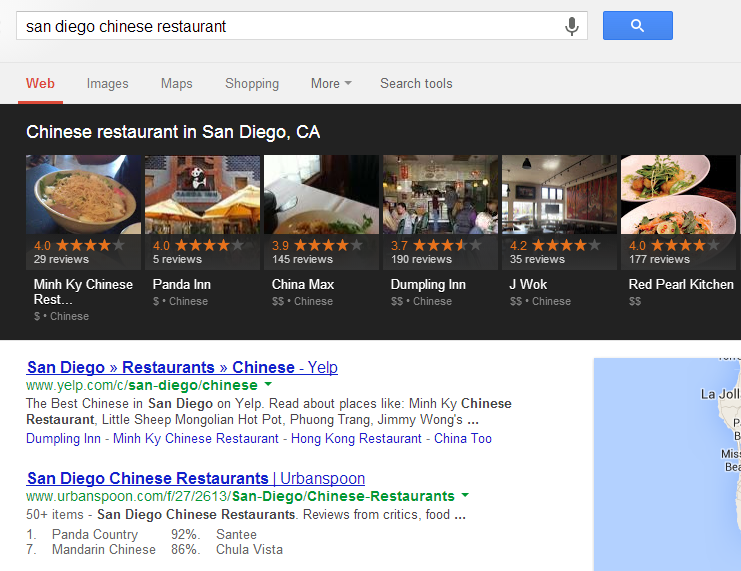Expand the Yelp URL dropdown arrow
This screenshot has height=571, width=741.
point(268,385)
